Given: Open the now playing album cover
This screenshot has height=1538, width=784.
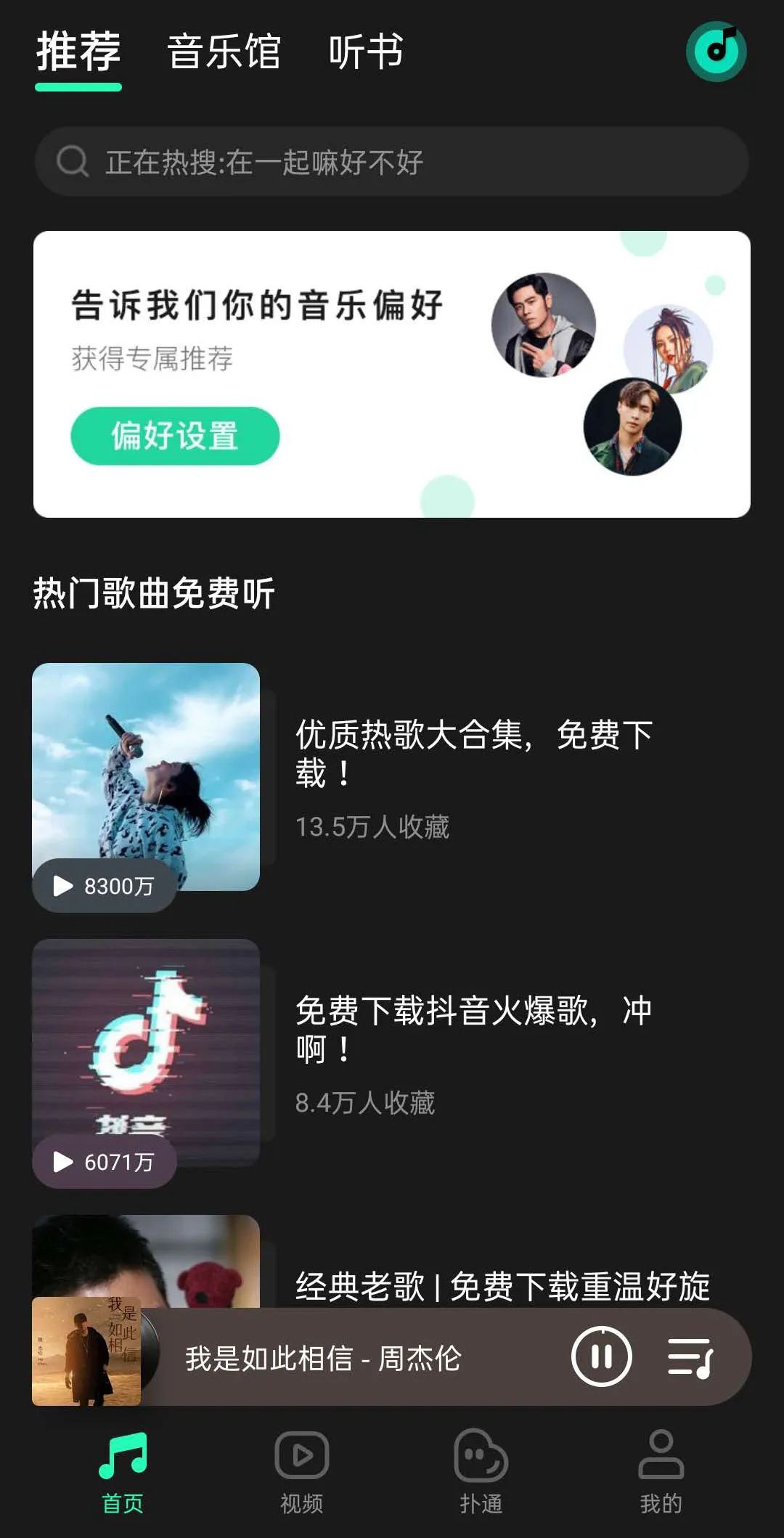Looking at the screenshot, I should click(87, 1352).
